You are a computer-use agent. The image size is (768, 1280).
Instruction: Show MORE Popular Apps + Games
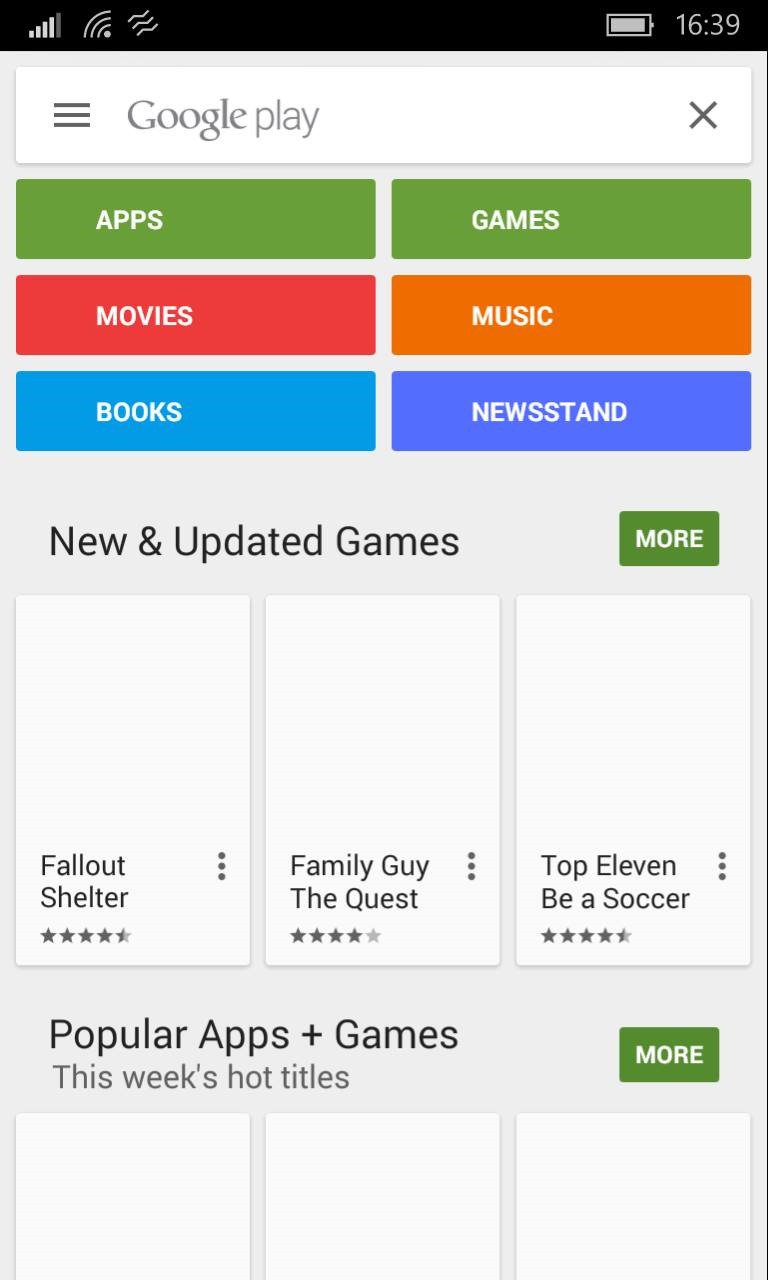click(669, 1054)
